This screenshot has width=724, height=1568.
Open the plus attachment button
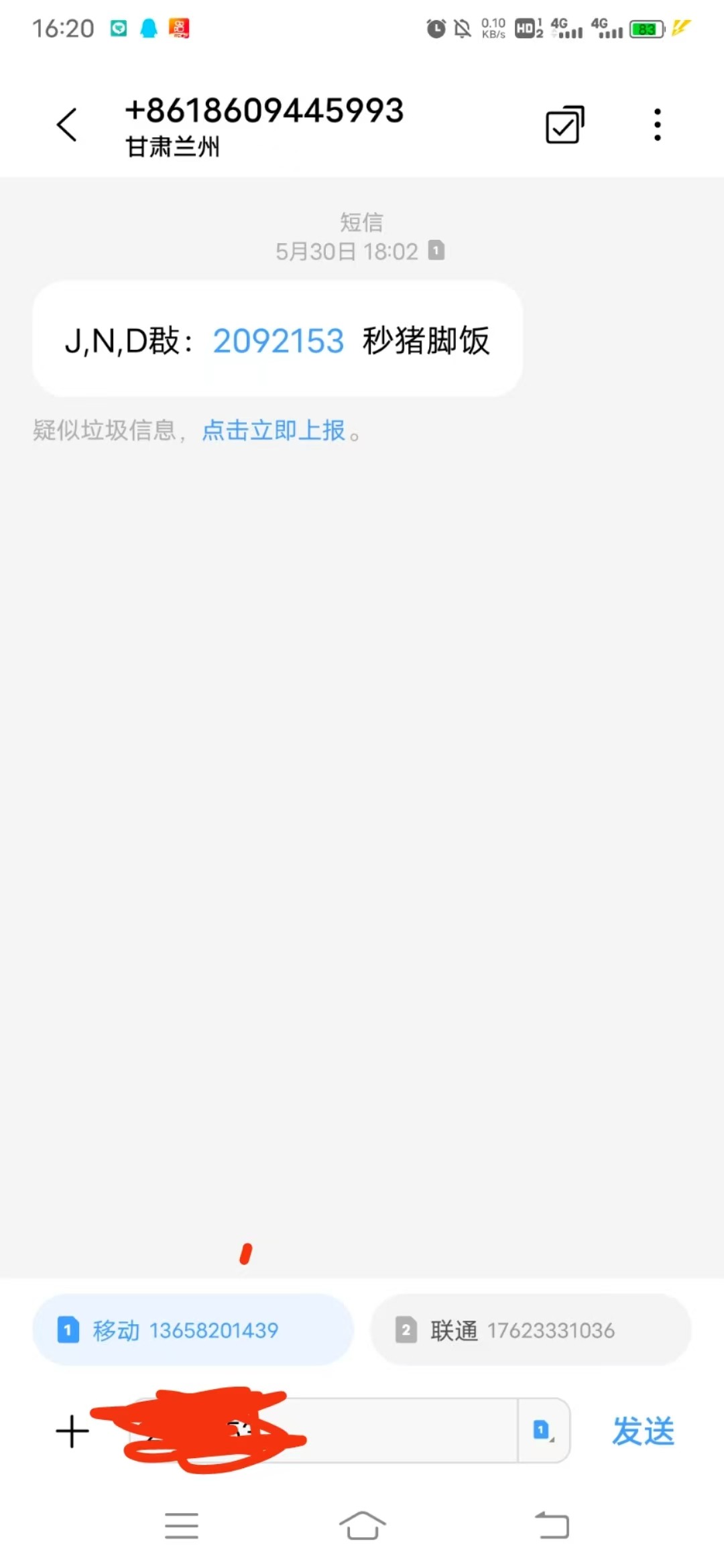72,1431
